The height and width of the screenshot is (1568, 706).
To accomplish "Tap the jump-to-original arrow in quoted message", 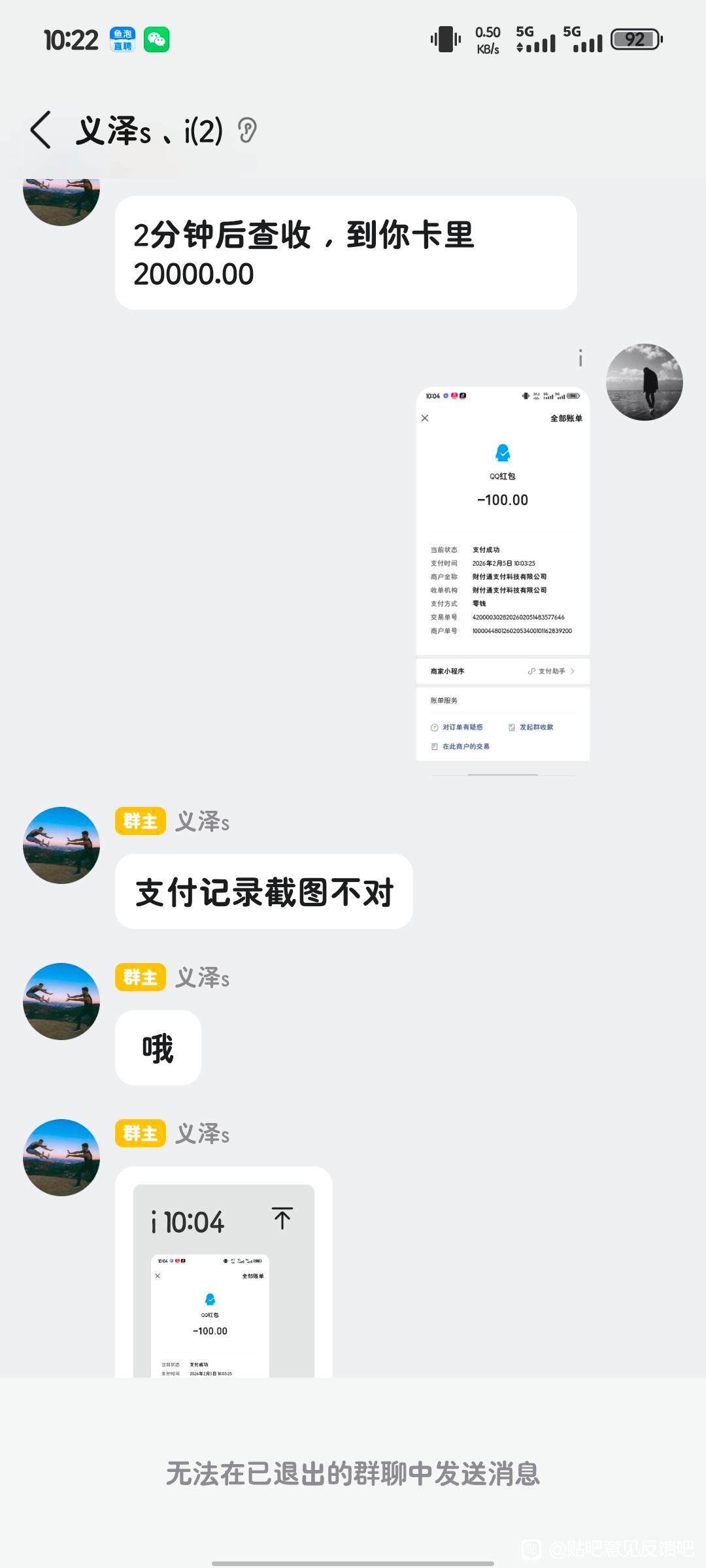I will (x=282, y=1219).
